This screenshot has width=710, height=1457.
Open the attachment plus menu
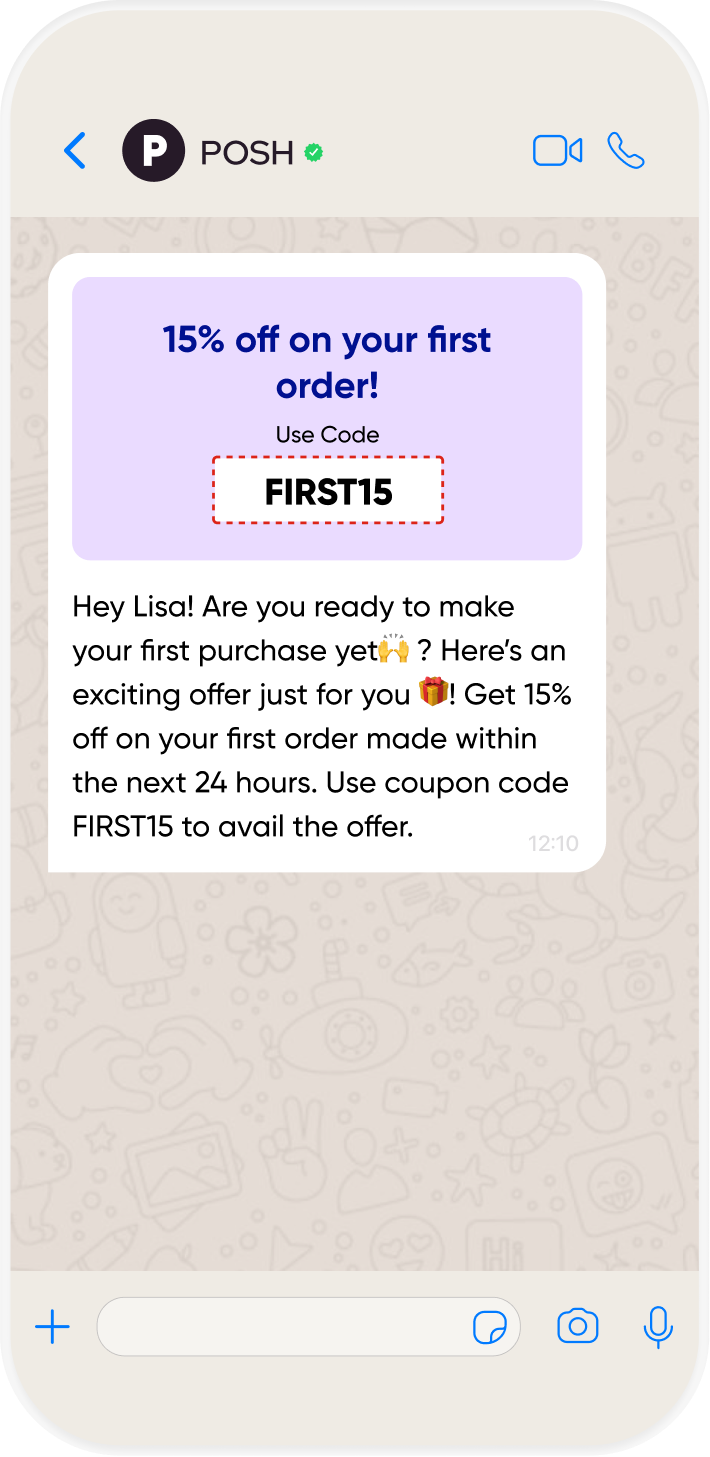tap(52, 1327)
